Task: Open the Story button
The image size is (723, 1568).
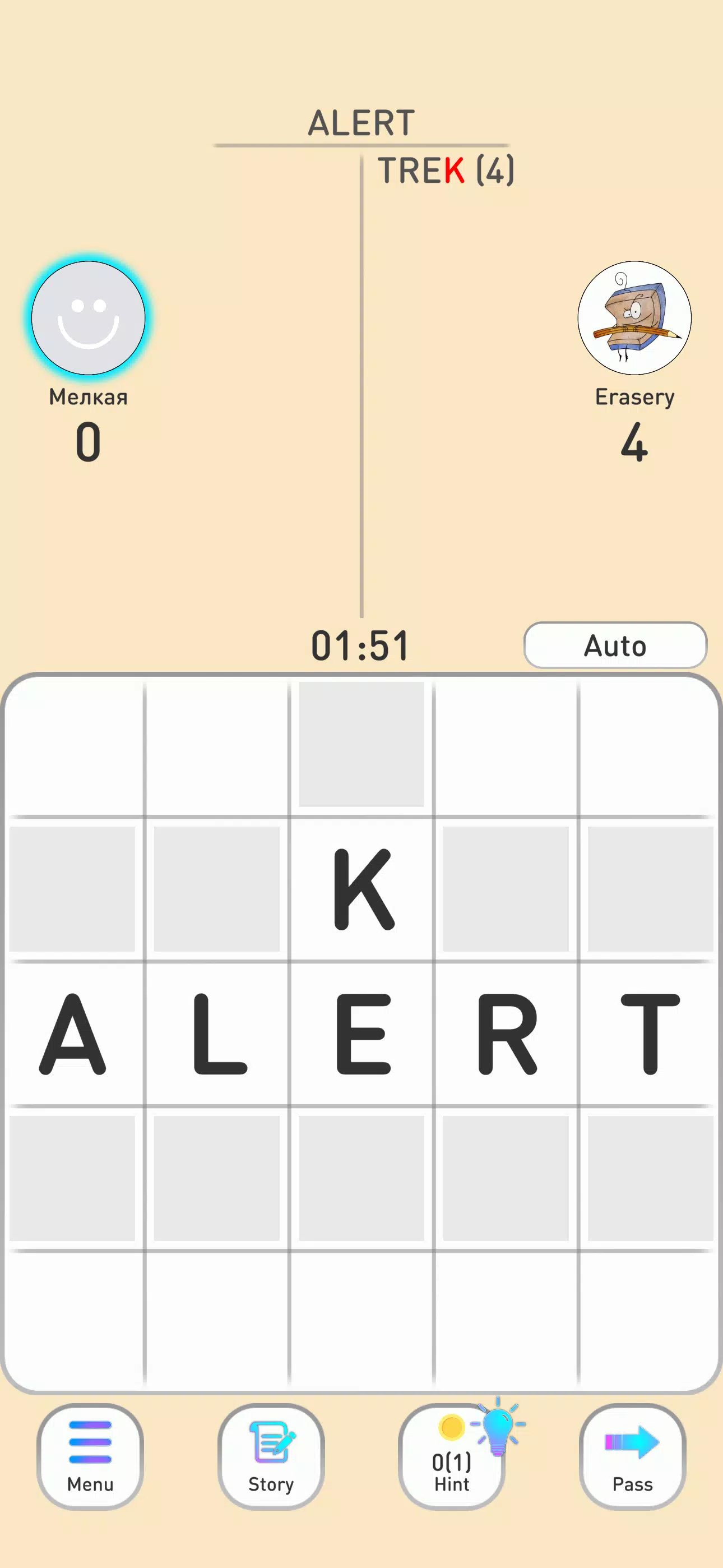Action: (x=271, y=1456)
